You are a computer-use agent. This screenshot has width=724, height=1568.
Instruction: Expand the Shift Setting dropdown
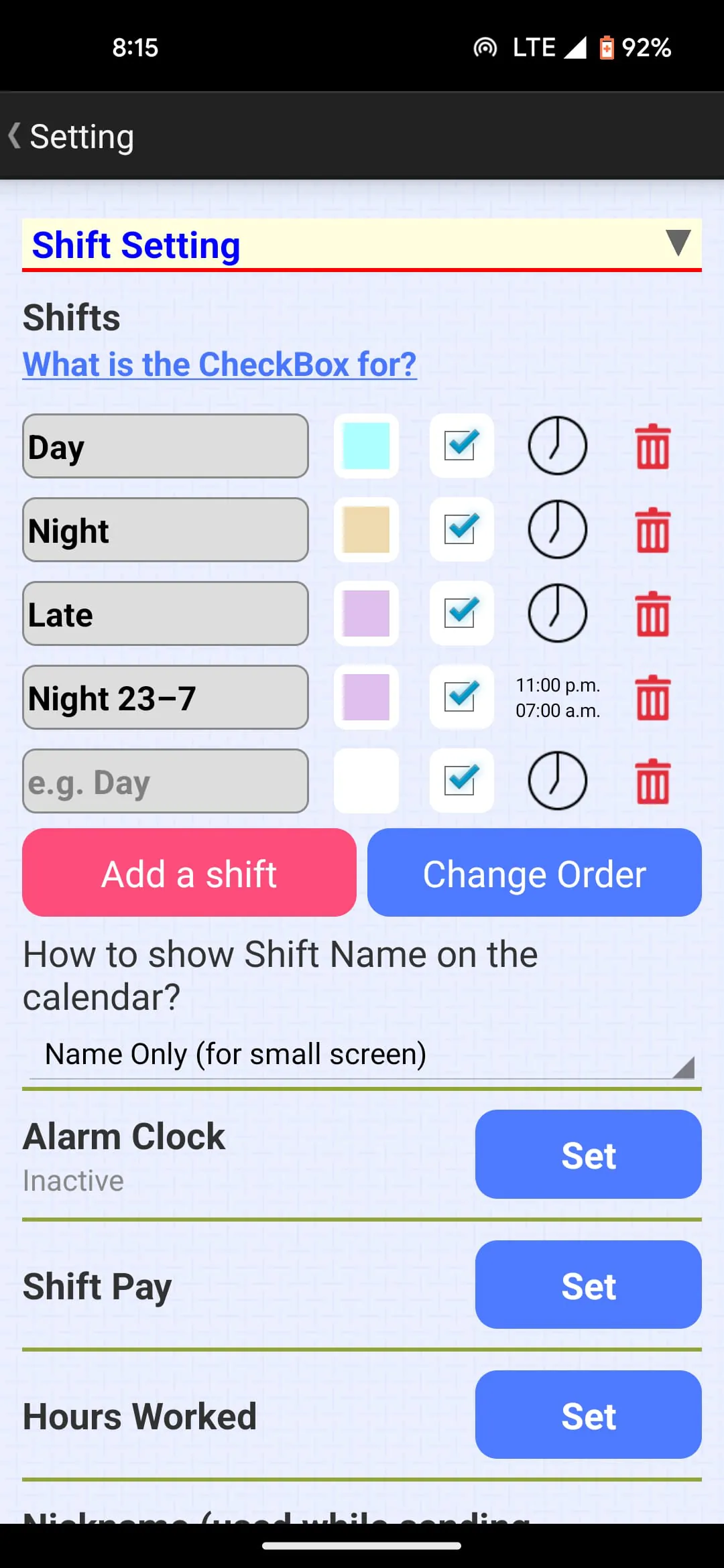point(677,245)
